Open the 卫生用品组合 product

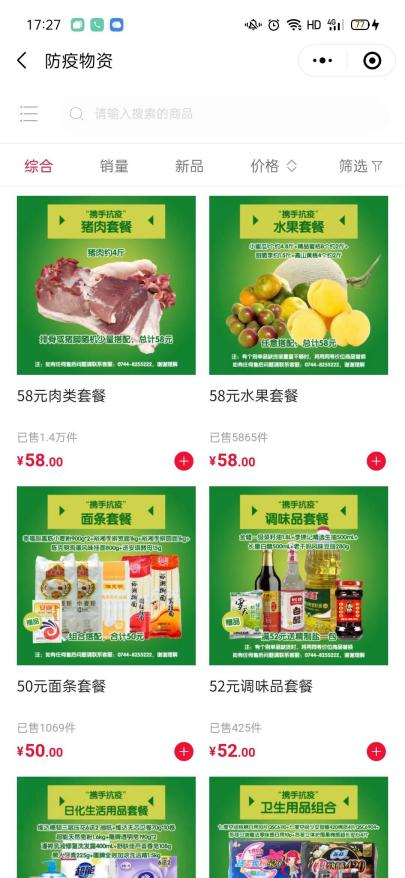(299, 827)
